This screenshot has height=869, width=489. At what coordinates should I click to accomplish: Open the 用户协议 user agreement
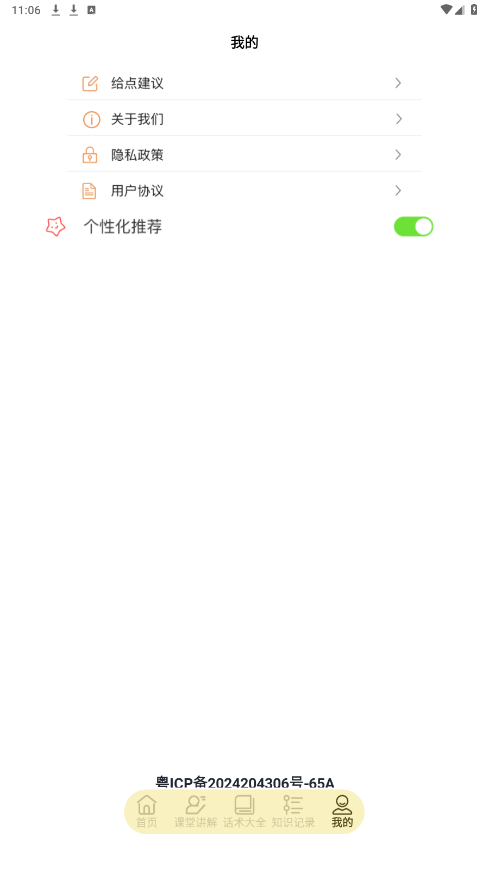244,191
